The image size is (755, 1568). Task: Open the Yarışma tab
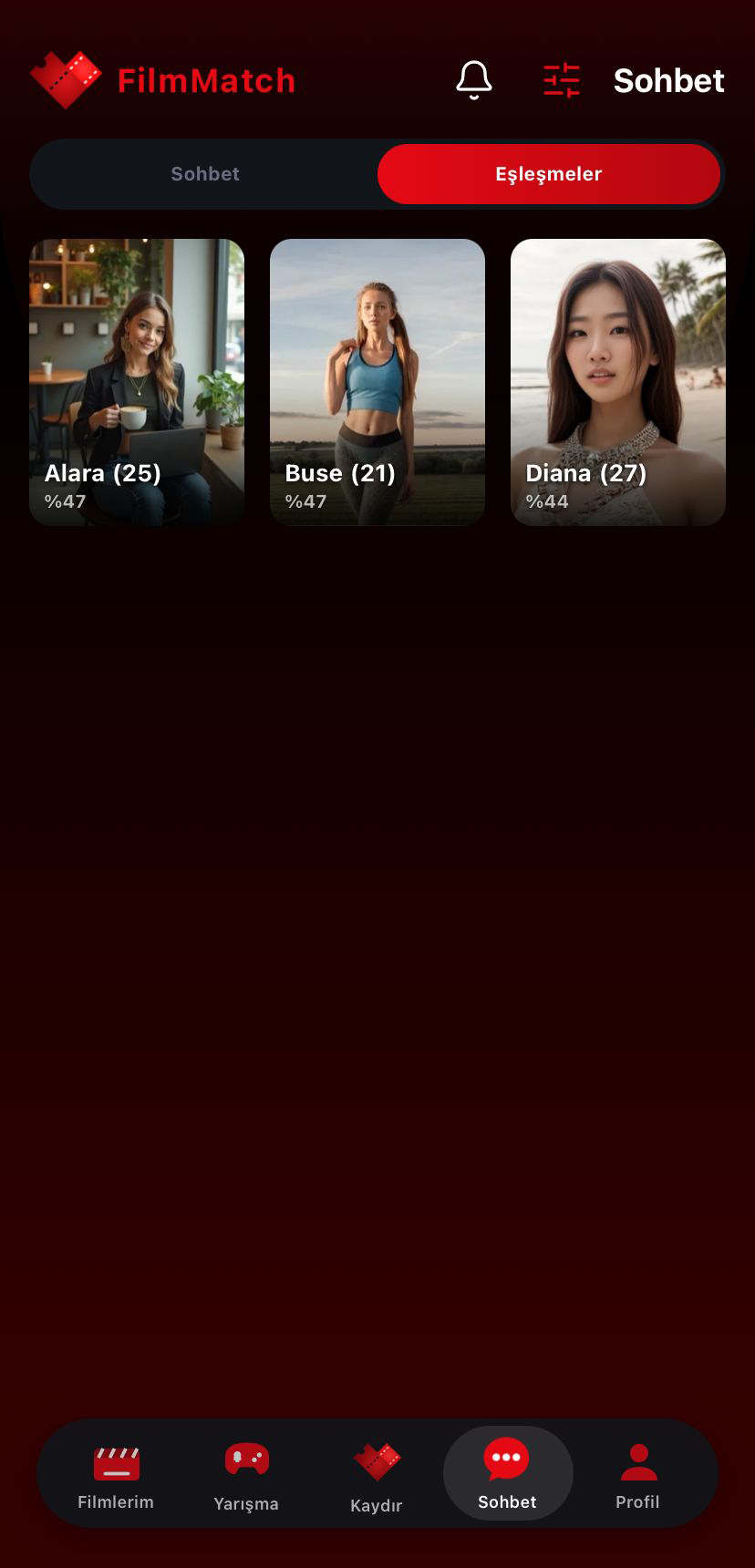[x=246, y=1475]
